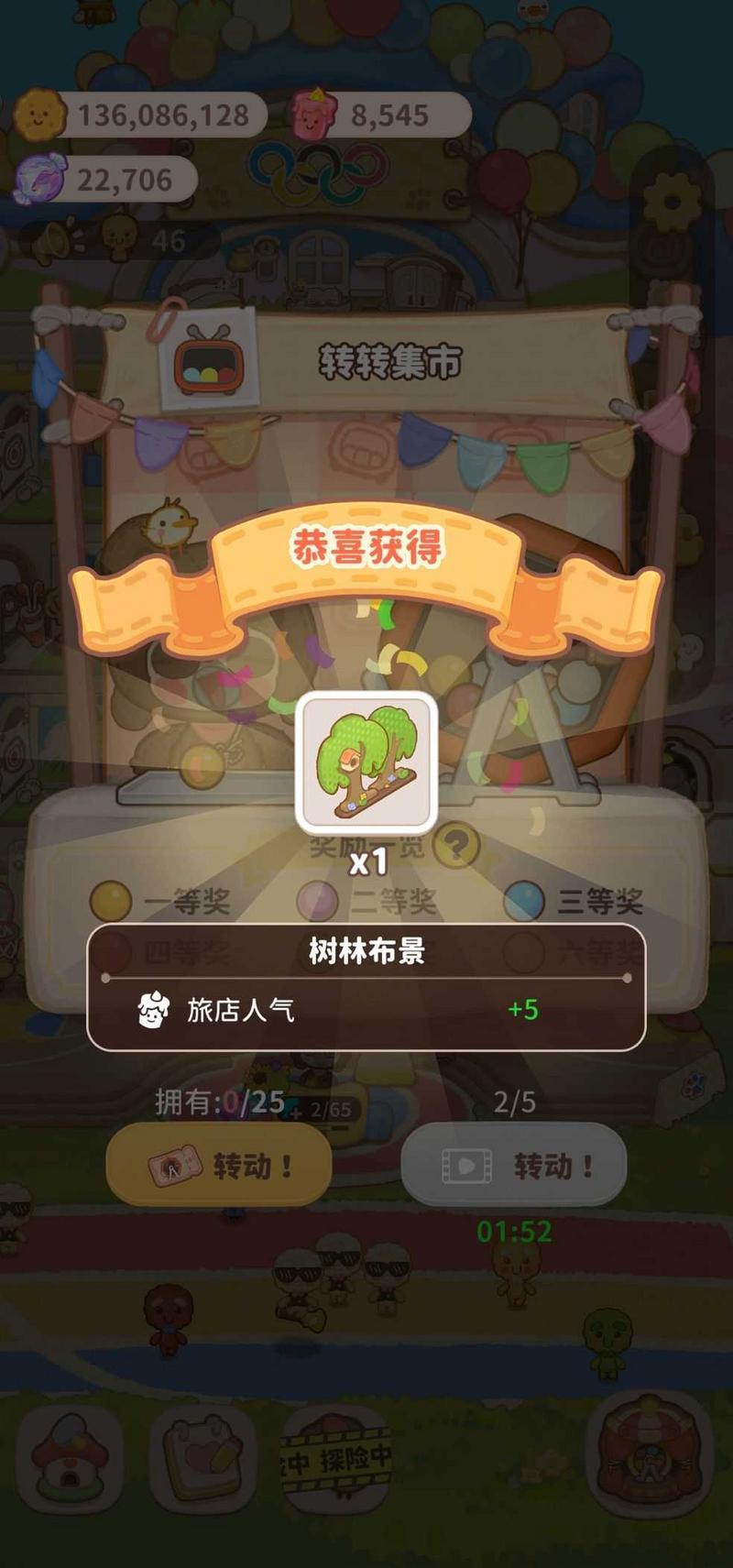Open the carousel market building icon

tap(649, 1455)
